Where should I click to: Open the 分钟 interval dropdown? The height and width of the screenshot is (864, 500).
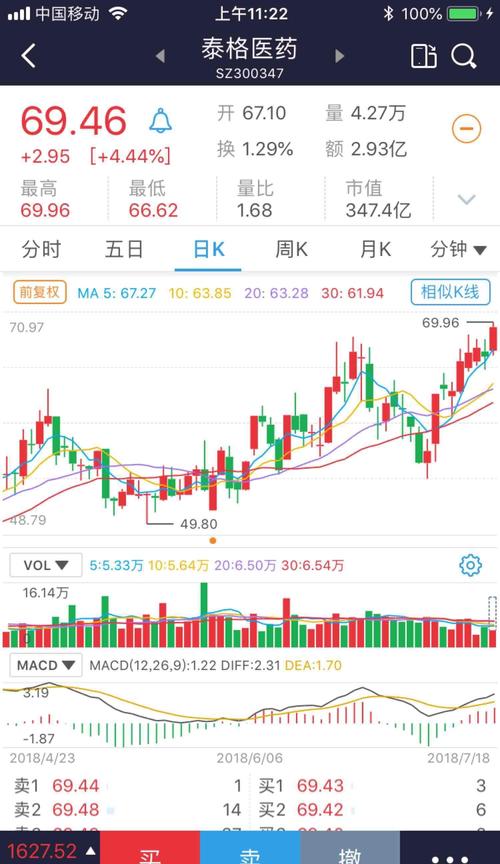459,250
